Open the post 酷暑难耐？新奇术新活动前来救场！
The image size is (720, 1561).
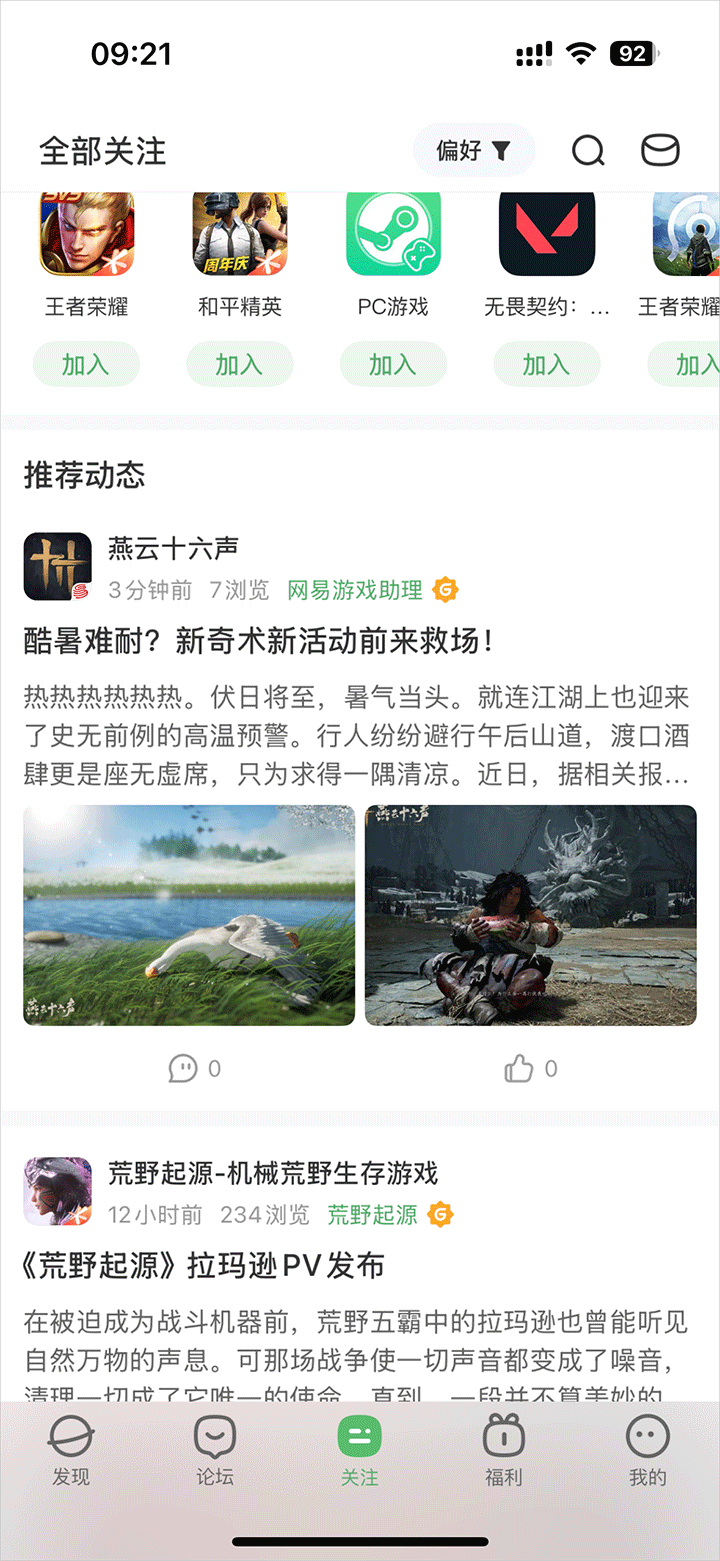[258, 641]
